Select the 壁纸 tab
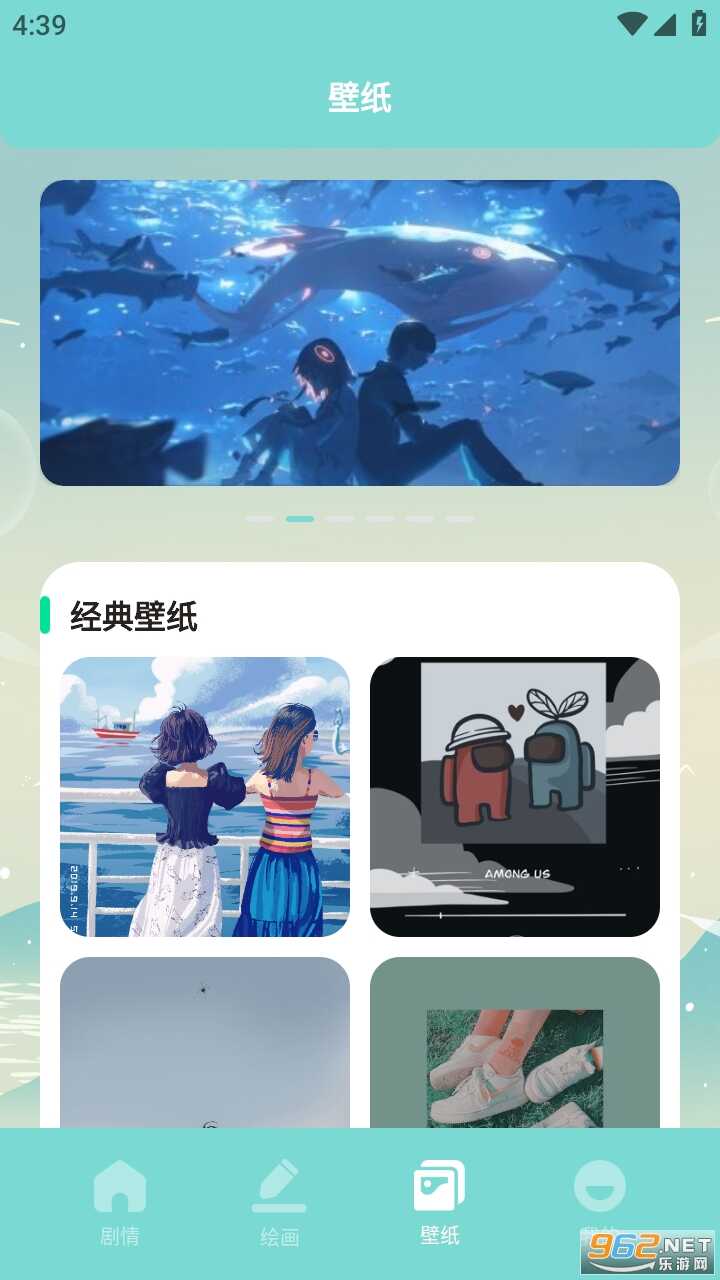 (440, 1203)
